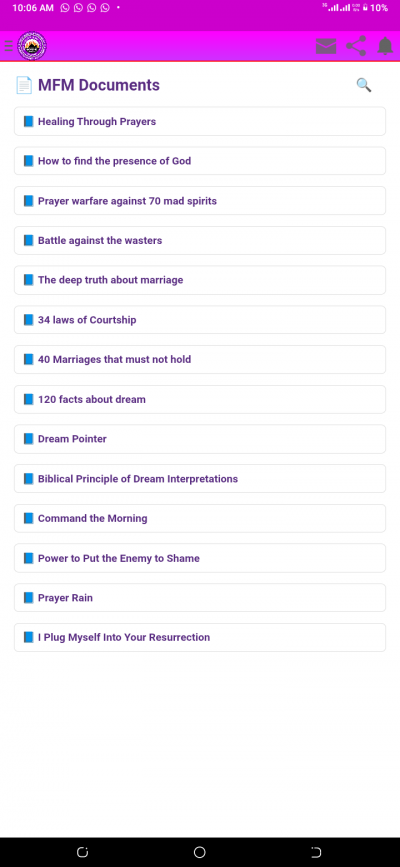Open Healing Through Prayers document
Viewport: 400px width, 867px height.
coord(200,121)
